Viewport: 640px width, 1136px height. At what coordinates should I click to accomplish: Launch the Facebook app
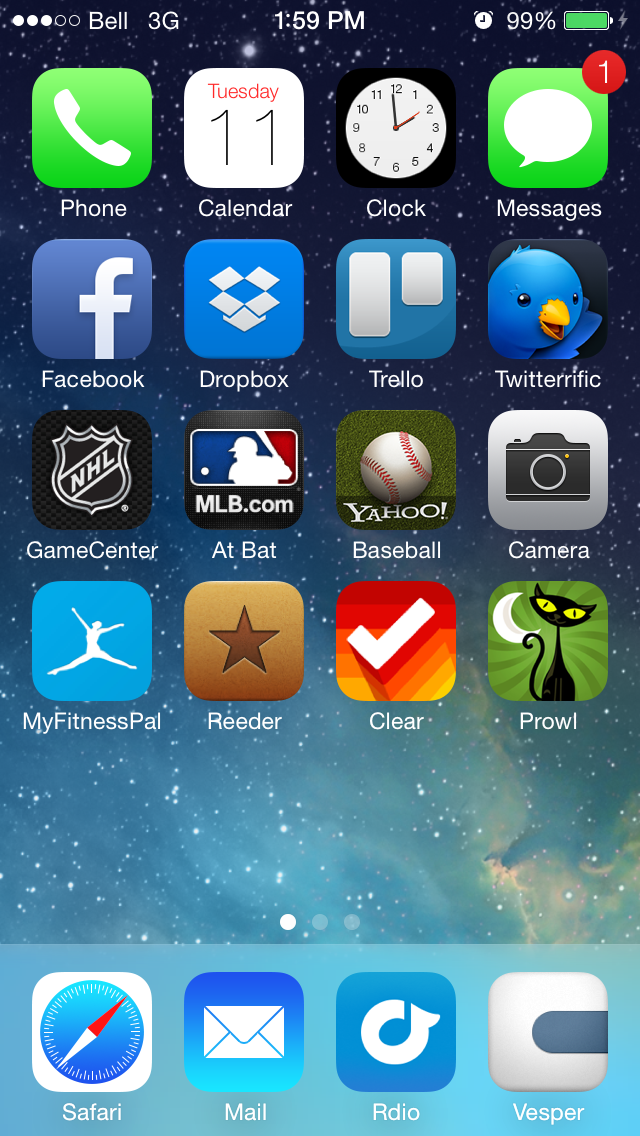(x=92, y=299)
